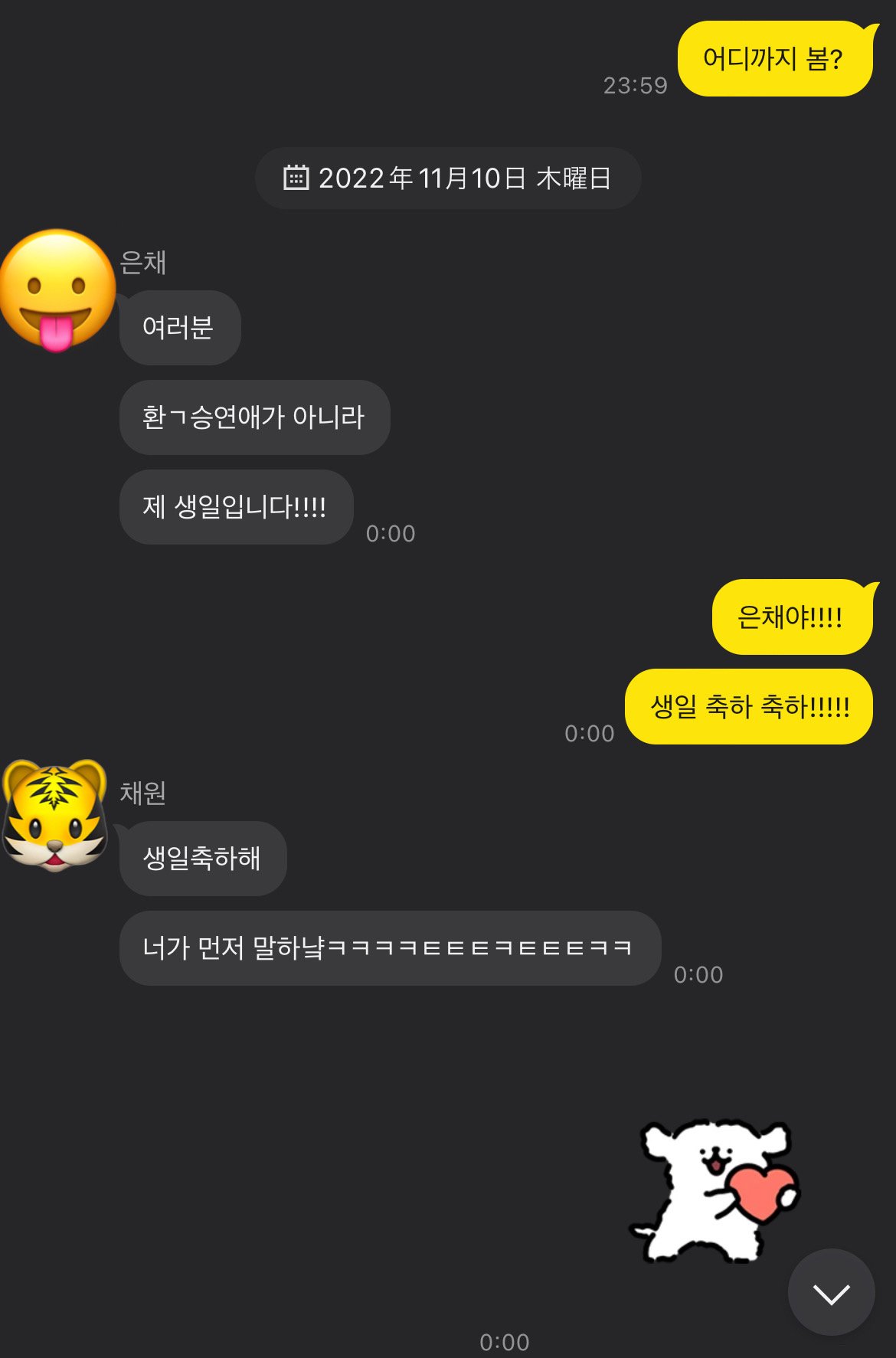
Task: Select the message "제 생일입니다!!!!"
Action: [235, 507]
